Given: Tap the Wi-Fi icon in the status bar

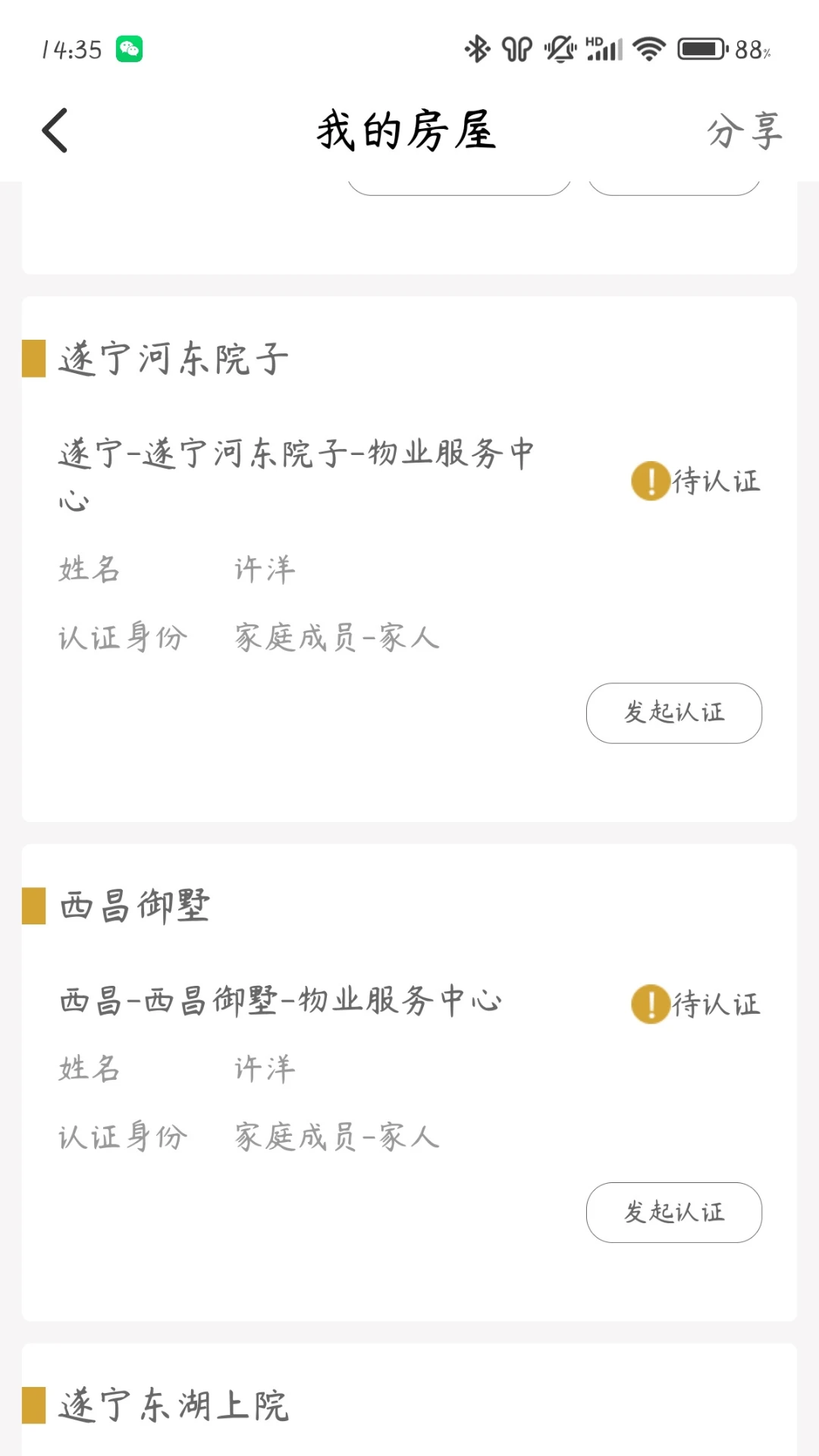Looking at the screenshot, I should click(648, 48).
